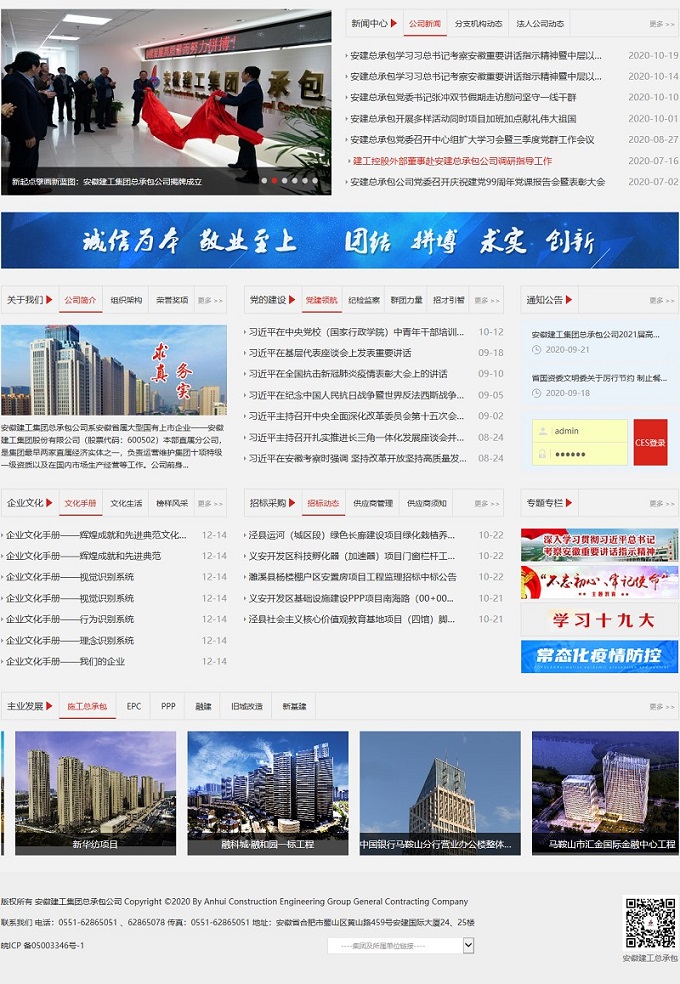Screen dimensions: 680x984
Task: Open the 招才引智 tab
Action: coord(448,300)
